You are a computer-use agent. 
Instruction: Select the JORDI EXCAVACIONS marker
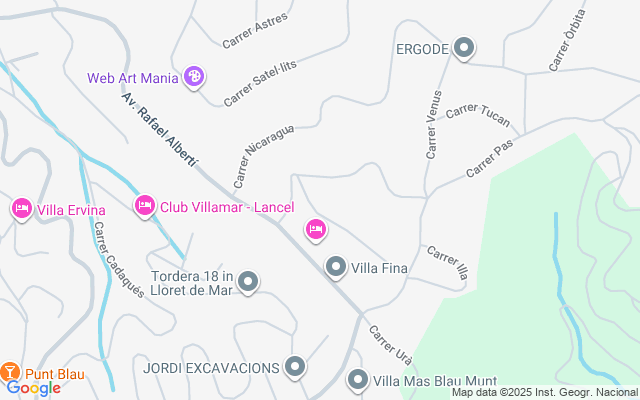(294, 368)
